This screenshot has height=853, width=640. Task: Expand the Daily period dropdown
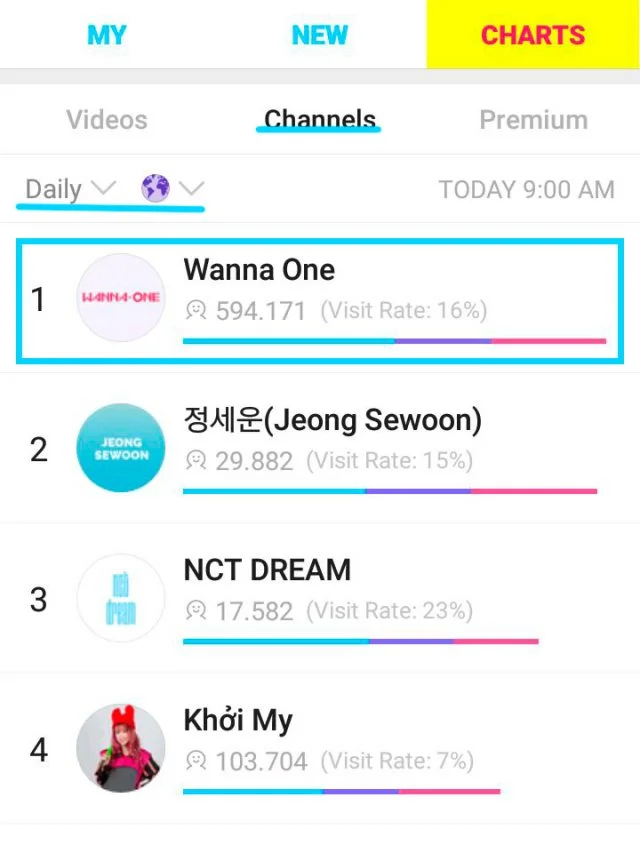coord(70,188)
